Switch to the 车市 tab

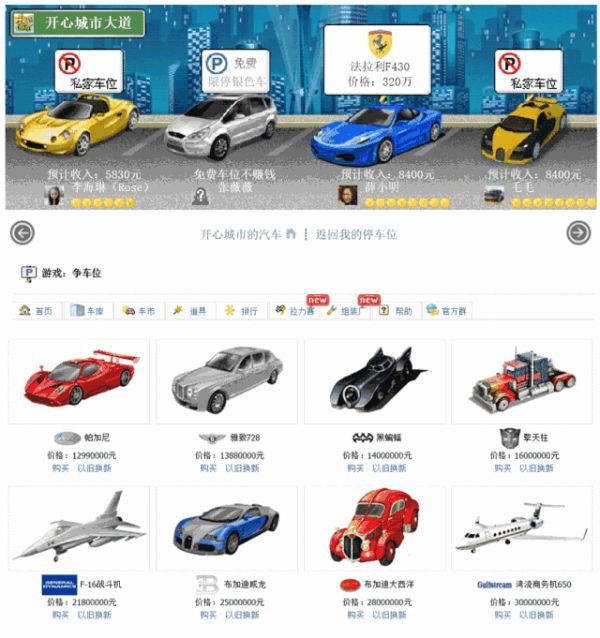click(x=139, y=311)
